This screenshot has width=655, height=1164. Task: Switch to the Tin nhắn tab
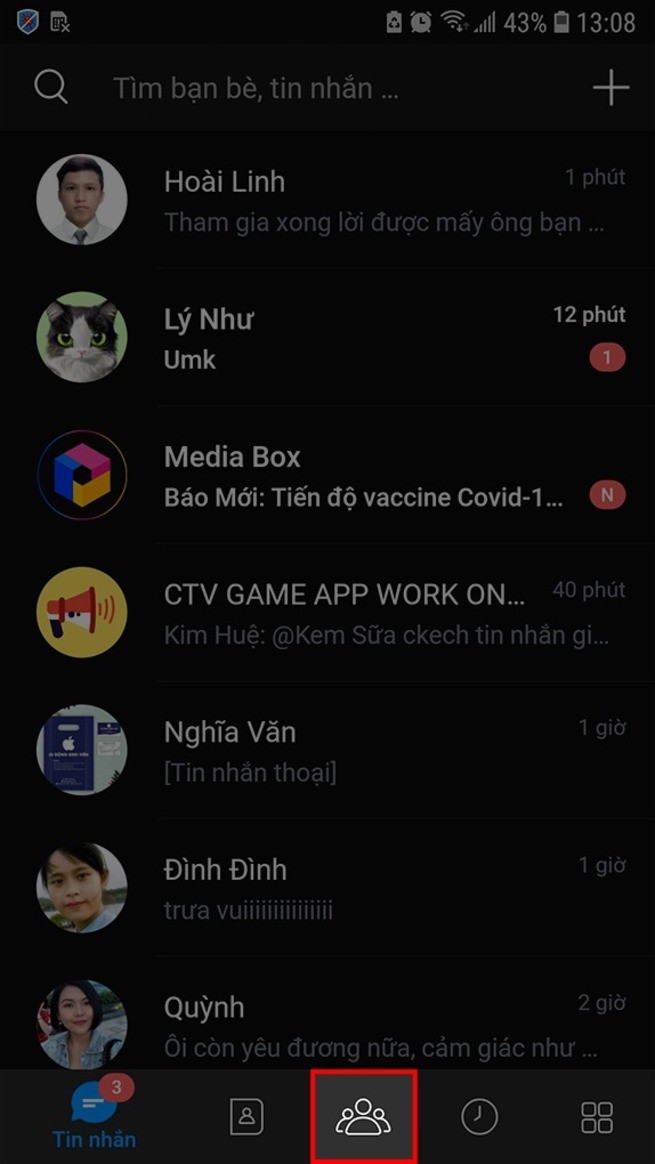(x=94, y=1117)
